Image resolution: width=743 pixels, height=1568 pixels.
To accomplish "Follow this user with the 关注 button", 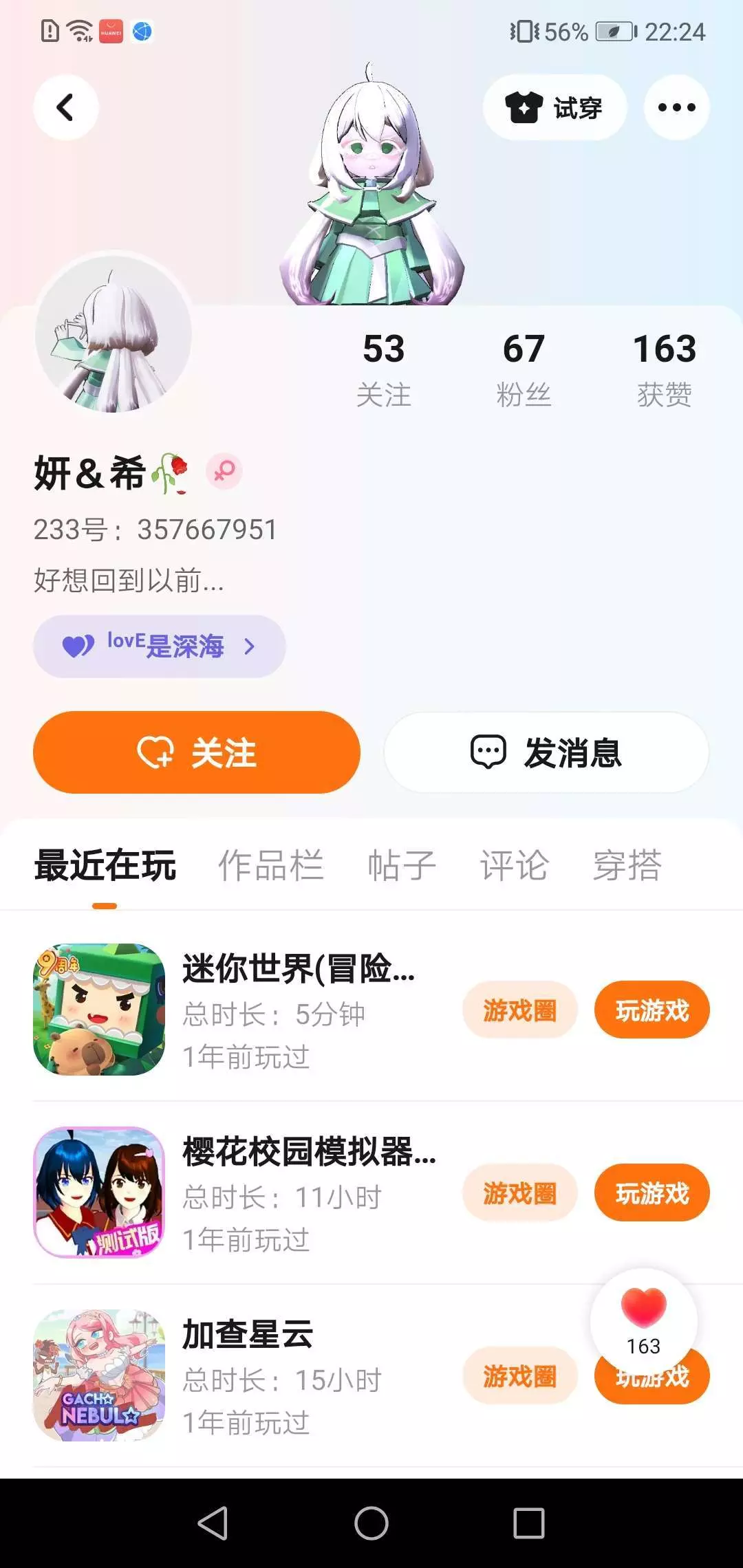I will click(x=197, y=752).
